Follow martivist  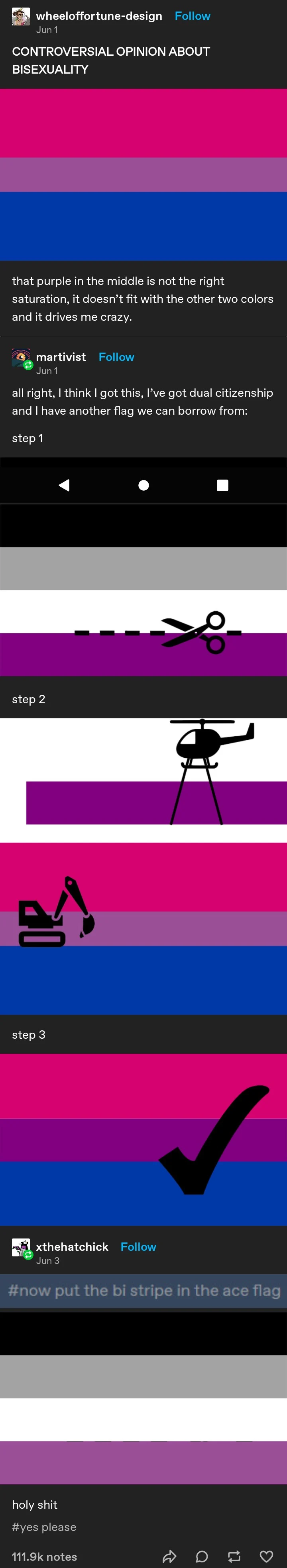coord(116,357)
